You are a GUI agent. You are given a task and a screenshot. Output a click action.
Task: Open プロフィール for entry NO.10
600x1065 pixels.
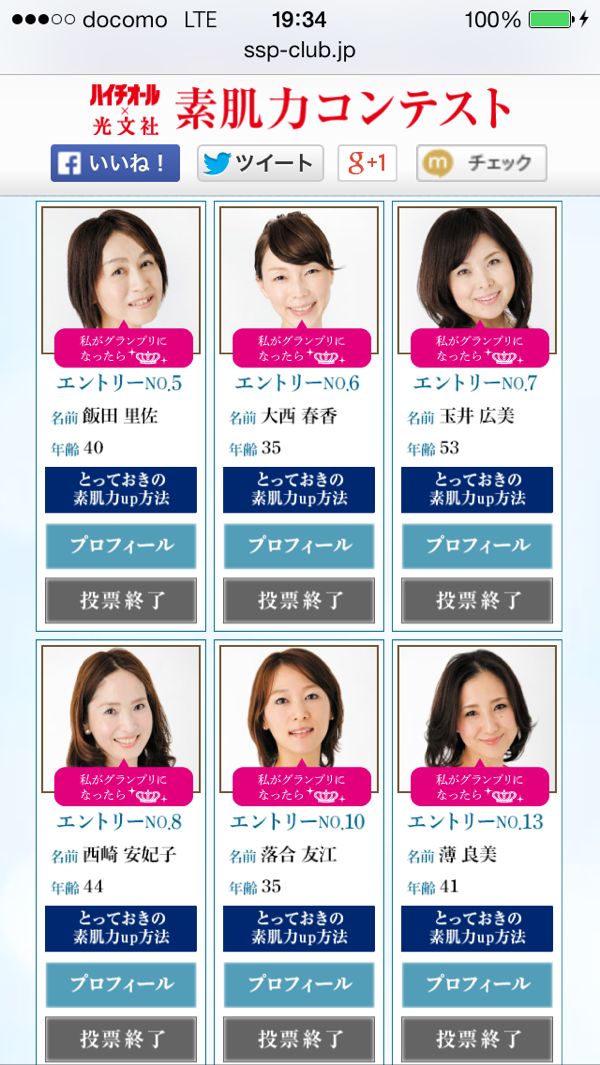(299, 985)
